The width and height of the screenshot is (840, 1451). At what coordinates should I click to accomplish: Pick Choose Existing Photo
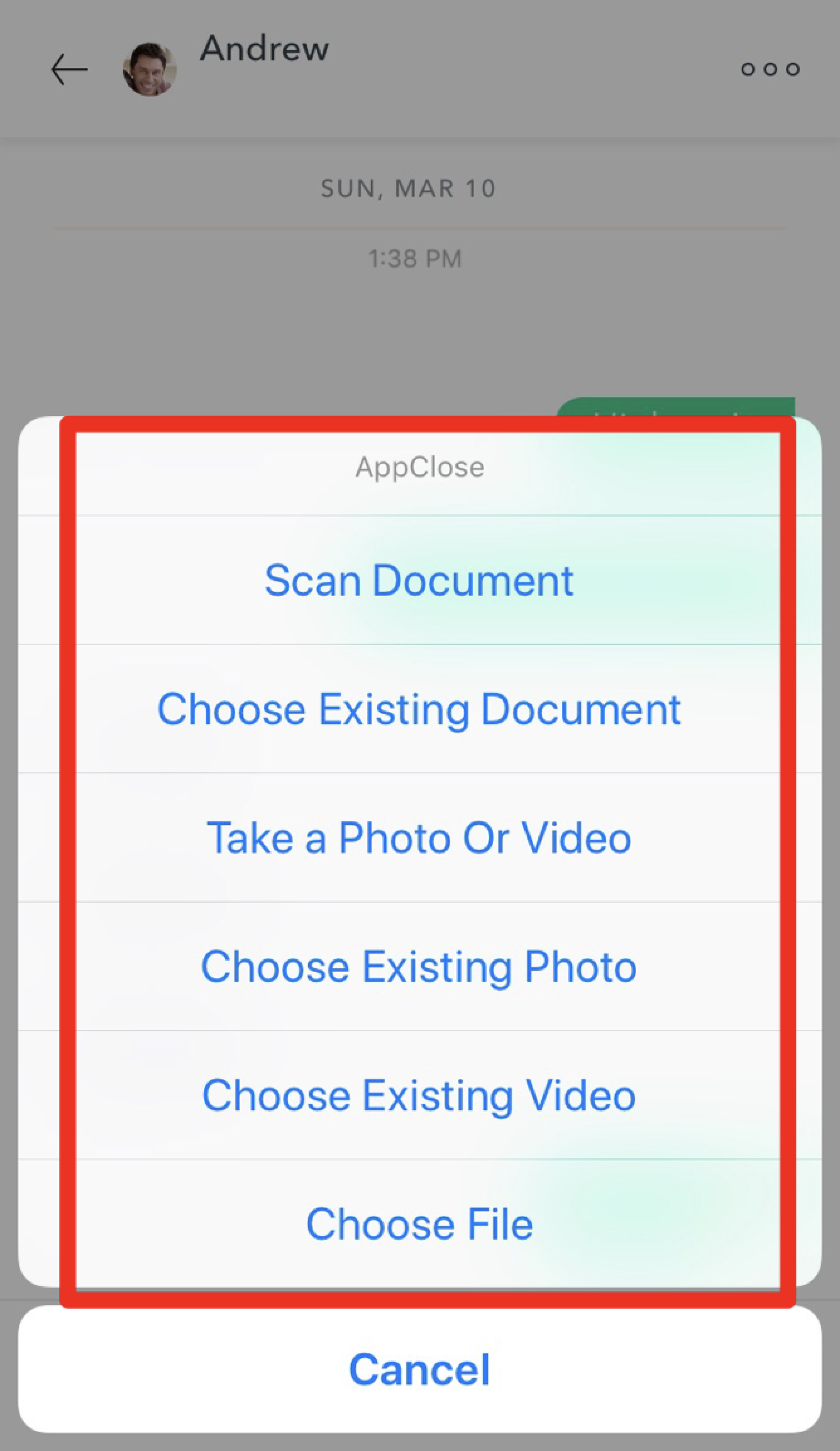[420, 967]
